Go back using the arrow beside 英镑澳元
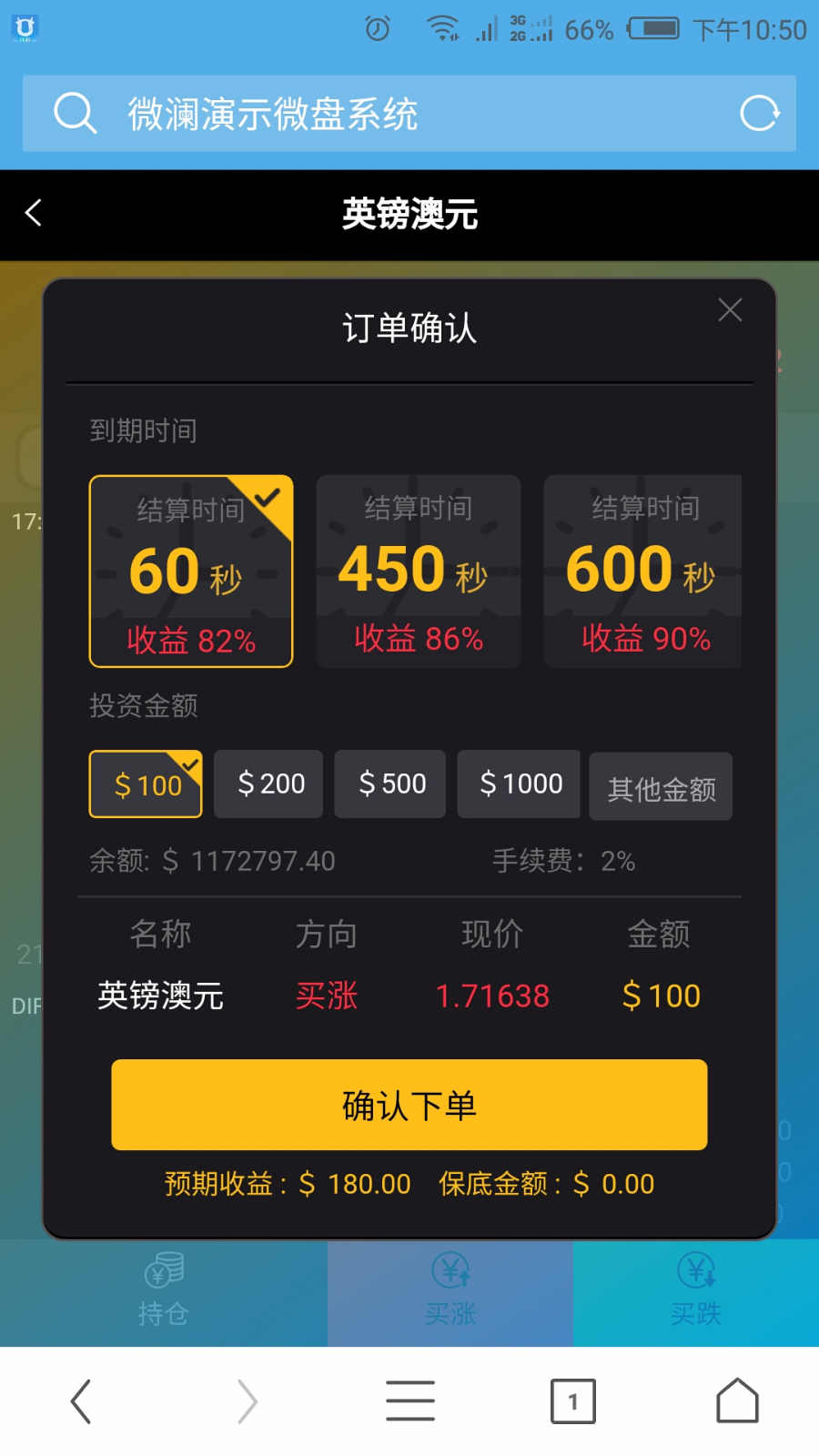 tap(34, 213)
